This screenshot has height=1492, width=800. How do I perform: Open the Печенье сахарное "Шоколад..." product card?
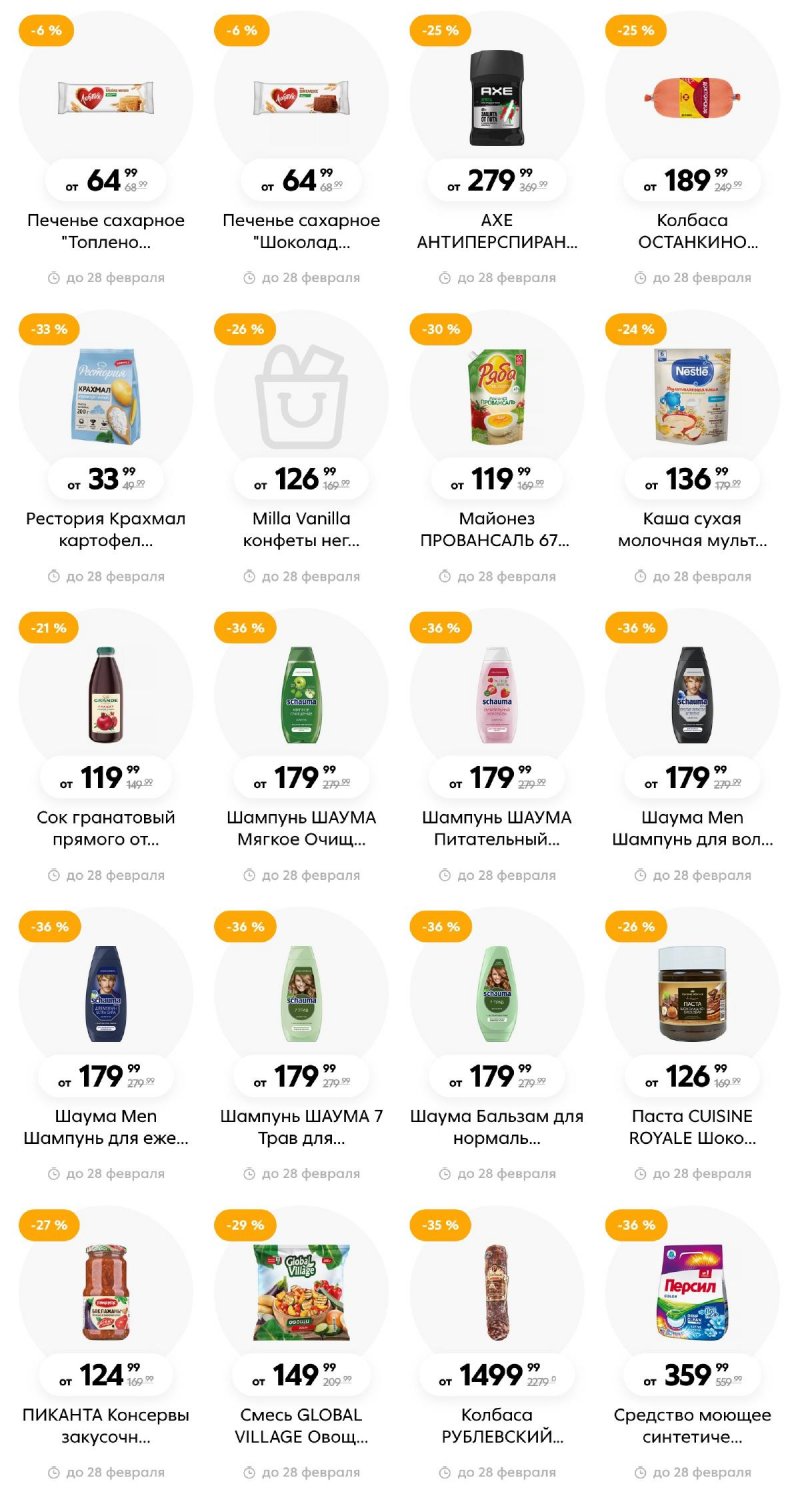pyautogui.click(x=301, y=100)
